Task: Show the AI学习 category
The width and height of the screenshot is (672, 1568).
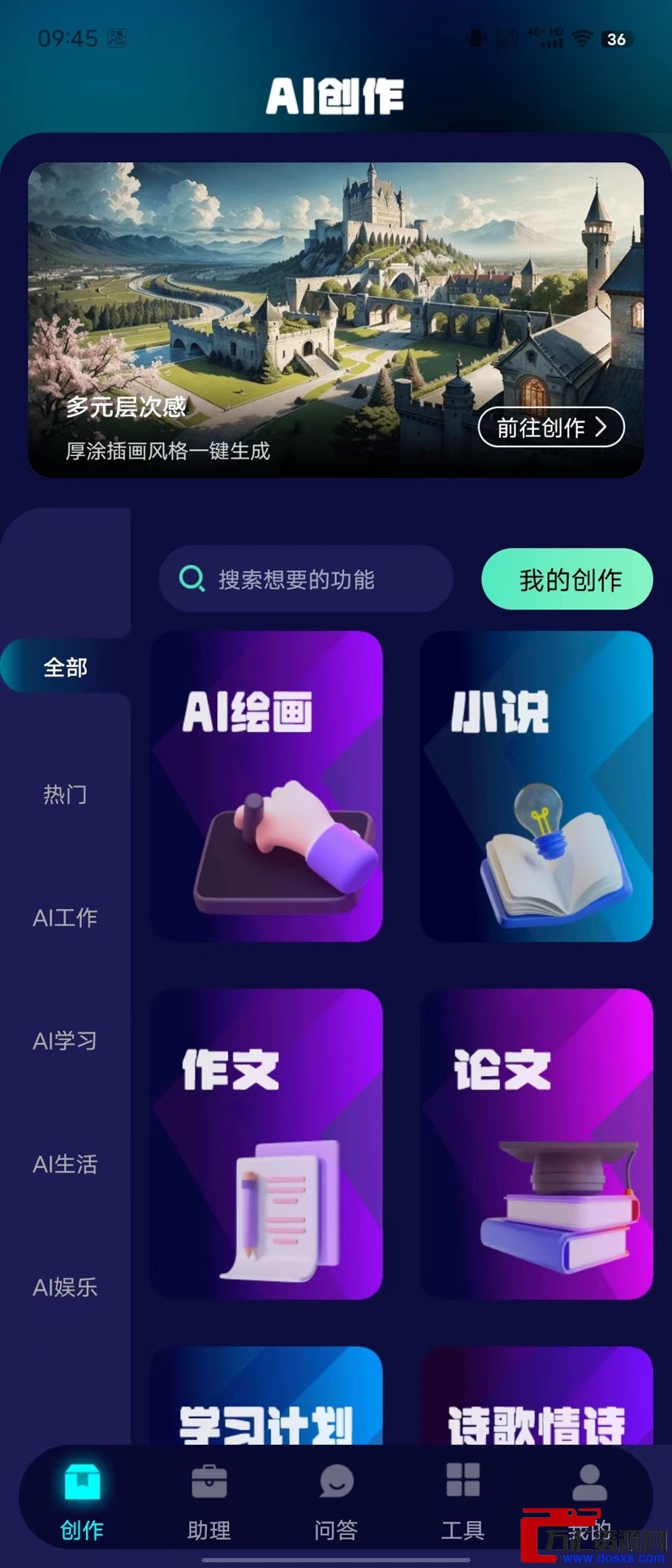Action: [65, 1040]
